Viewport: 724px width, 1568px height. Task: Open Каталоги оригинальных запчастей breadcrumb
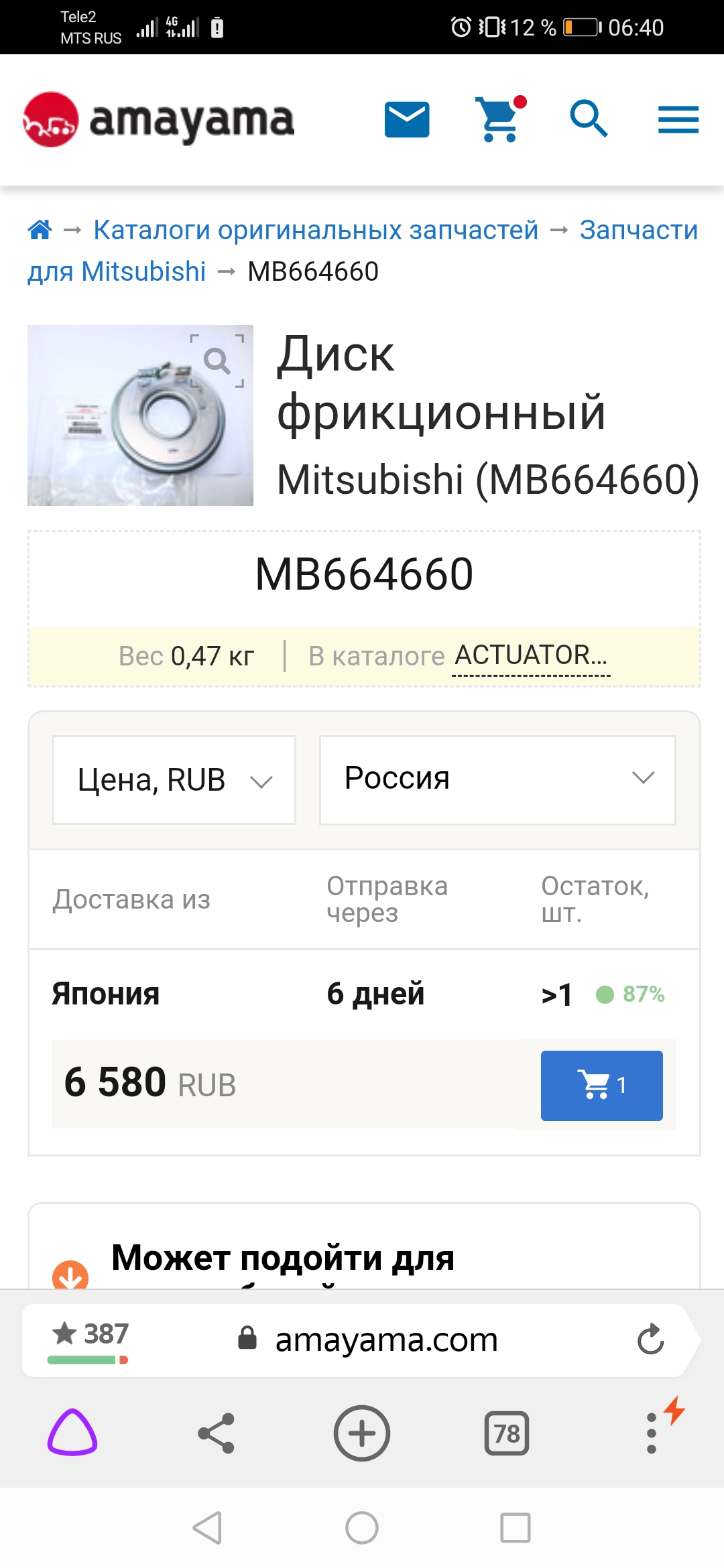pyautogui.click(x=315, y=230)
